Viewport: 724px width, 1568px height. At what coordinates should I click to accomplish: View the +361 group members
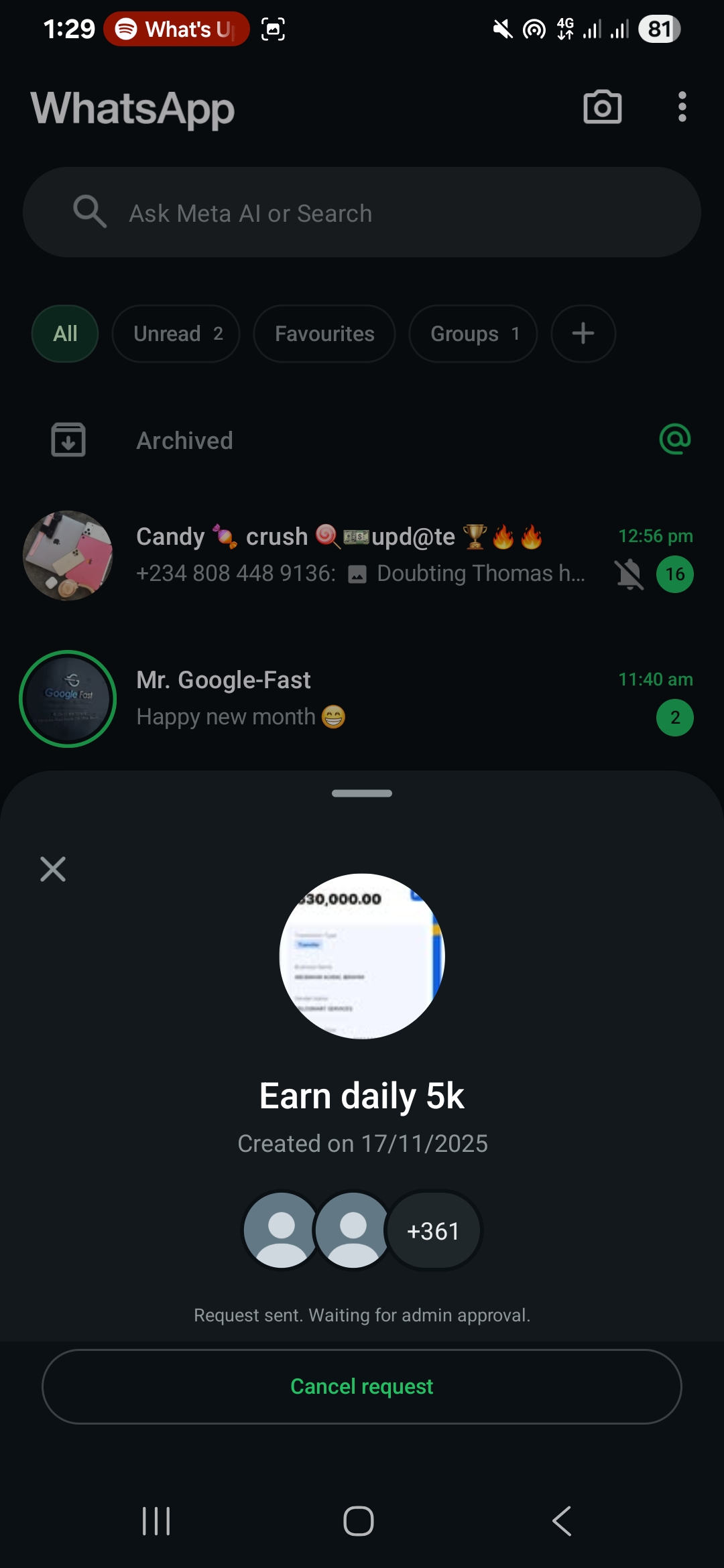433,1231
